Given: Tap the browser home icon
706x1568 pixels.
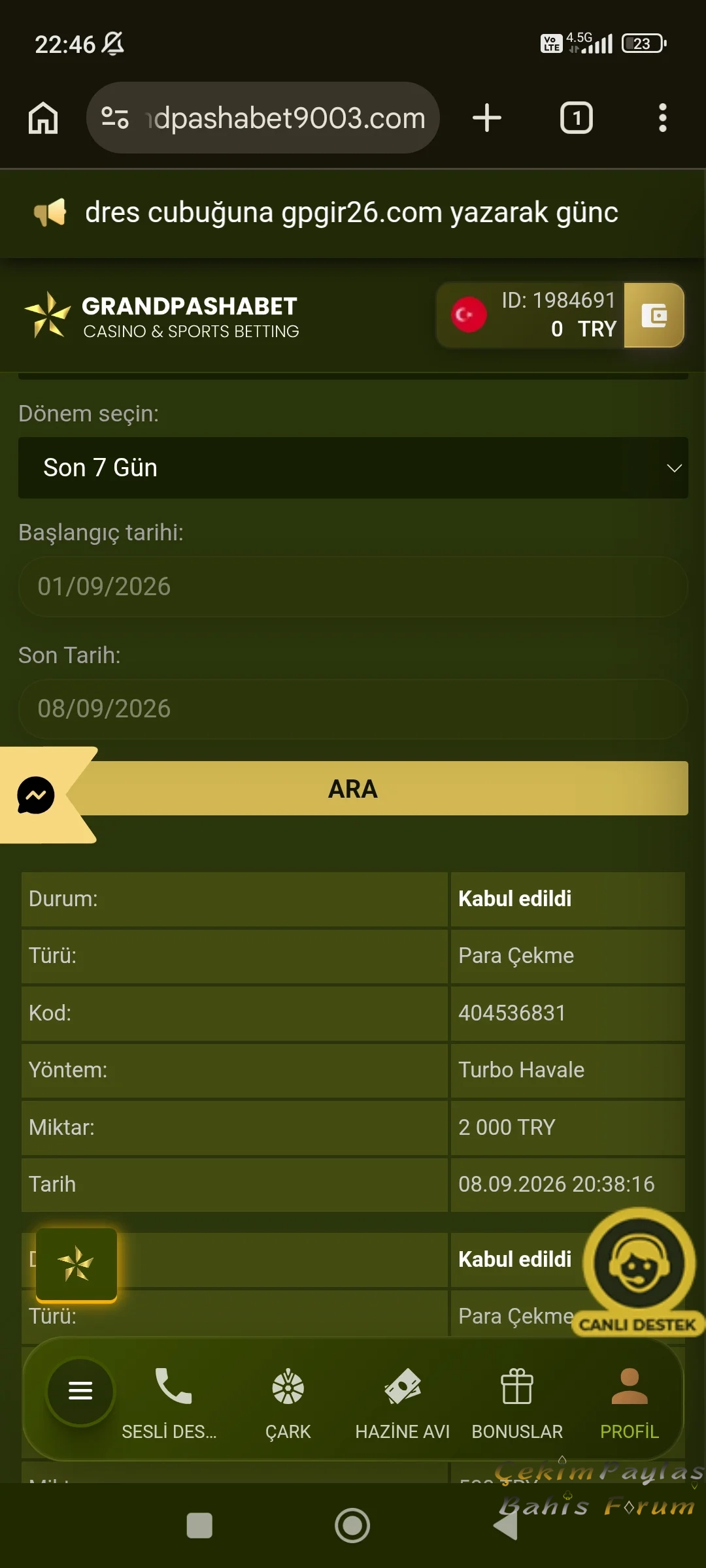Looking at the screenshot, I should (x=43, y=118).
